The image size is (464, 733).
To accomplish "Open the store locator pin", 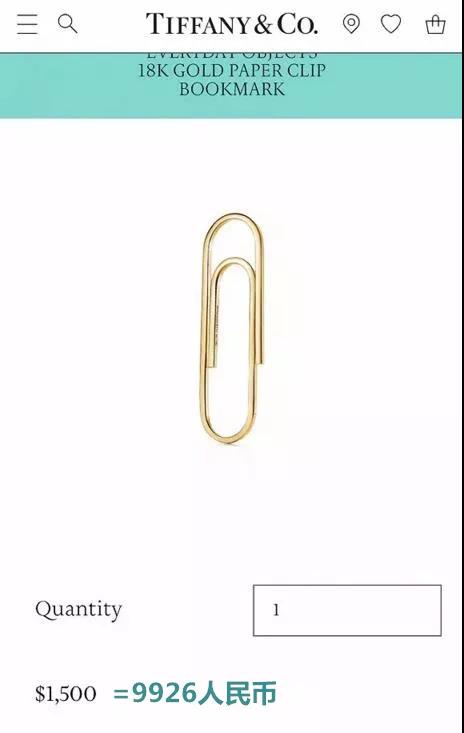I will [x=351, y=24].
